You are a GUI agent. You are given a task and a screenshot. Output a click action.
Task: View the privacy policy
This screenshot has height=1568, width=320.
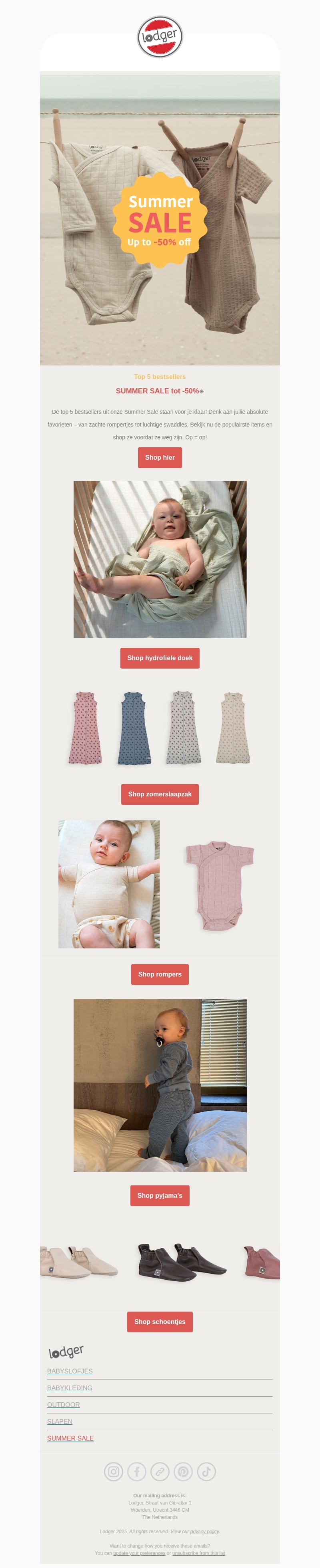tap(204, 1532)
